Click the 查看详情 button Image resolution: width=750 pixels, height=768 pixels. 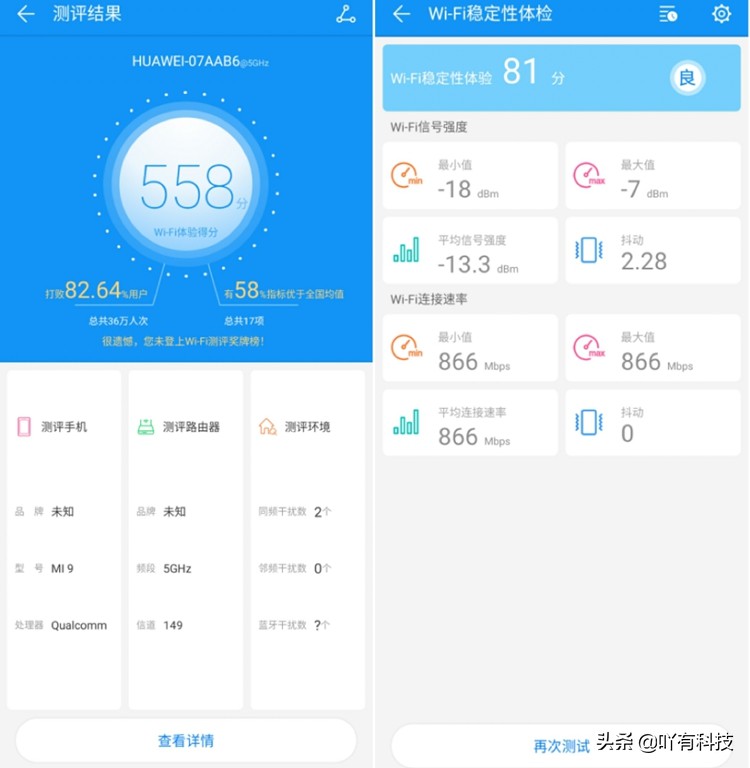pos(186,742)
